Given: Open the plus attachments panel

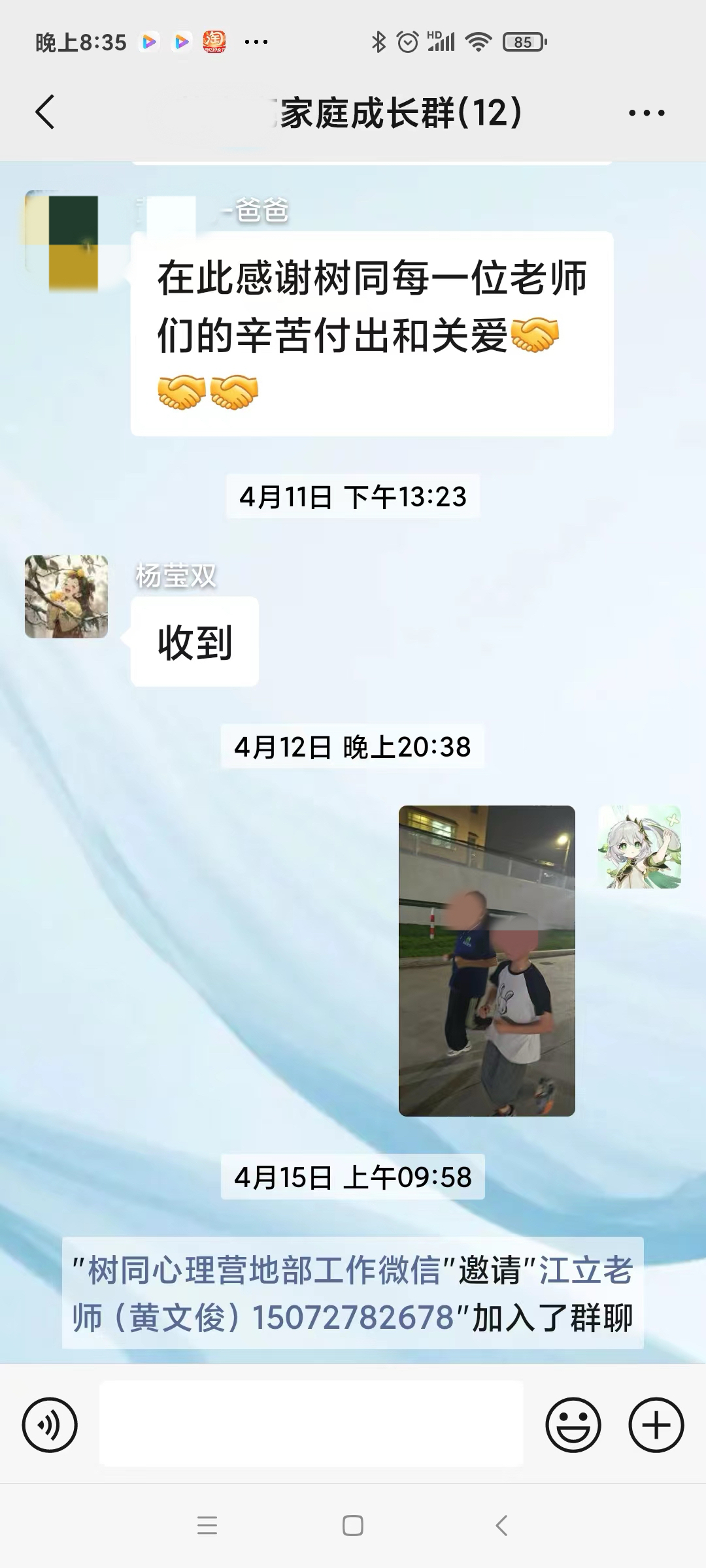Looking at the screenshot, I should tap(656, 1424).
